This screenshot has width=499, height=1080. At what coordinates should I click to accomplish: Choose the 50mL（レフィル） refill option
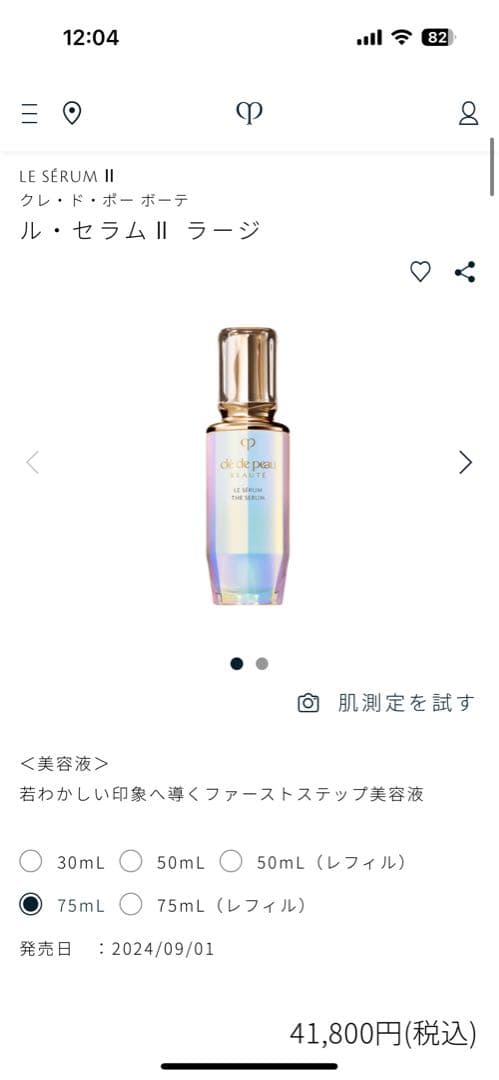click(x=314, y=862)
